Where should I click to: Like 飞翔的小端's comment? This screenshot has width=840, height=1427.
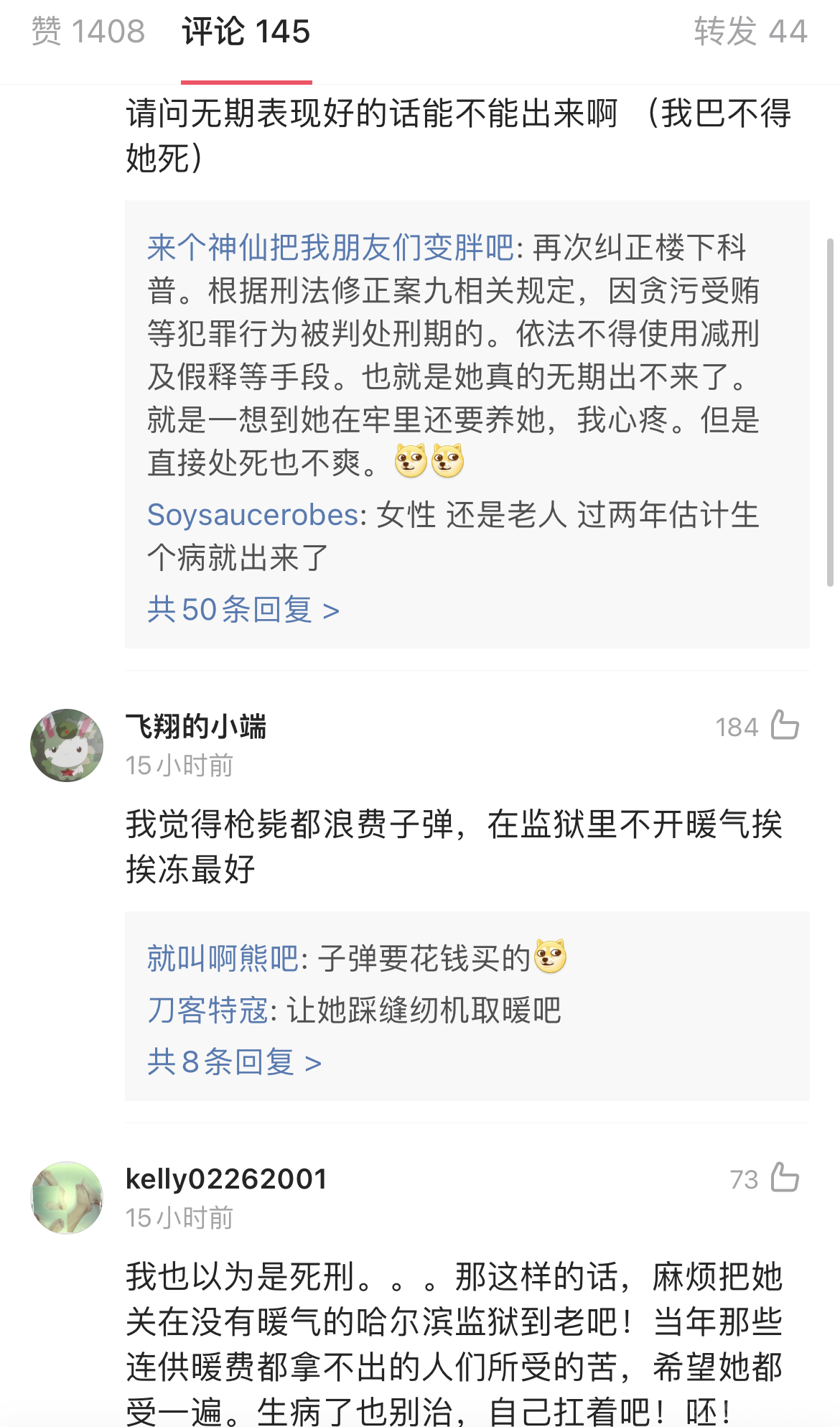tap(784, 725)
